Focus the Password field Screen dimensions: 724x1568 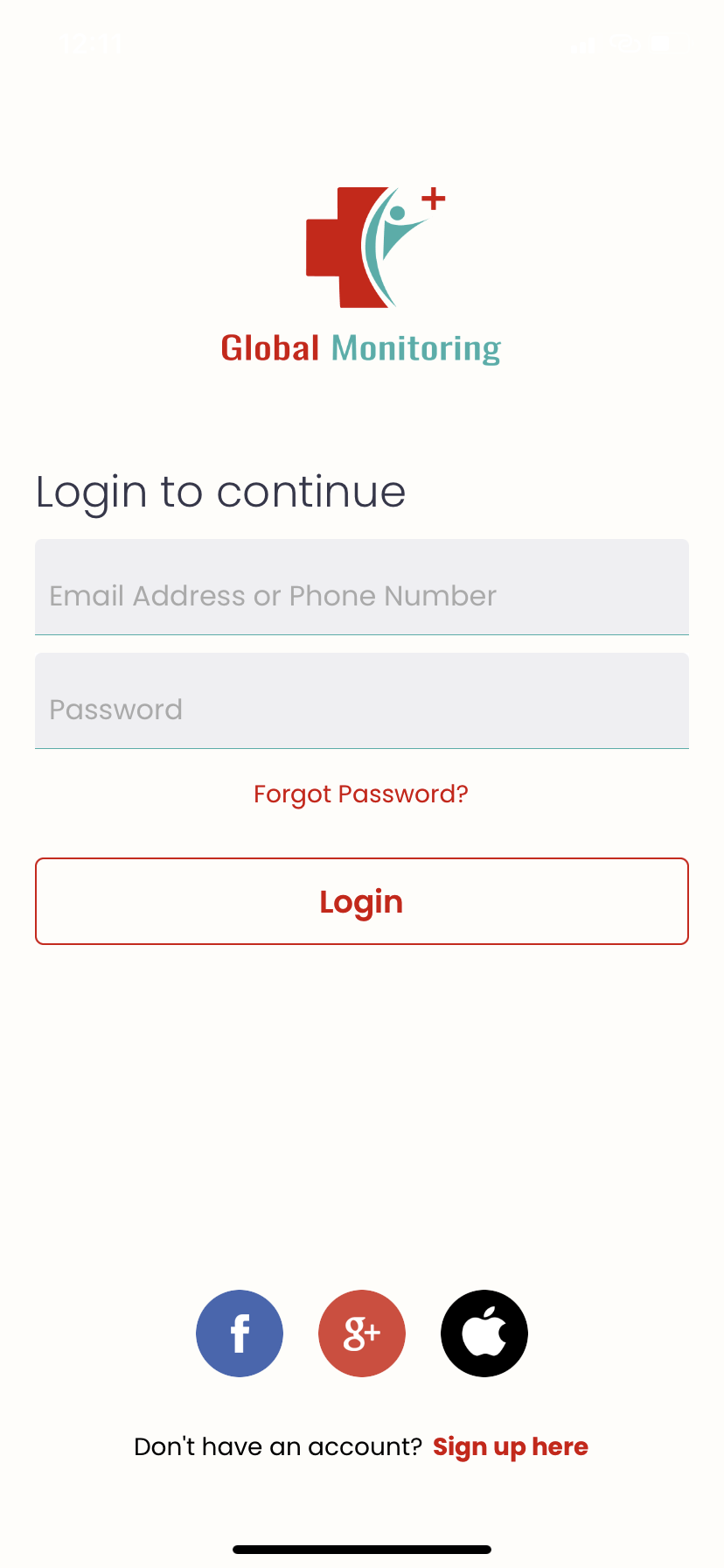tap(362, 701)
